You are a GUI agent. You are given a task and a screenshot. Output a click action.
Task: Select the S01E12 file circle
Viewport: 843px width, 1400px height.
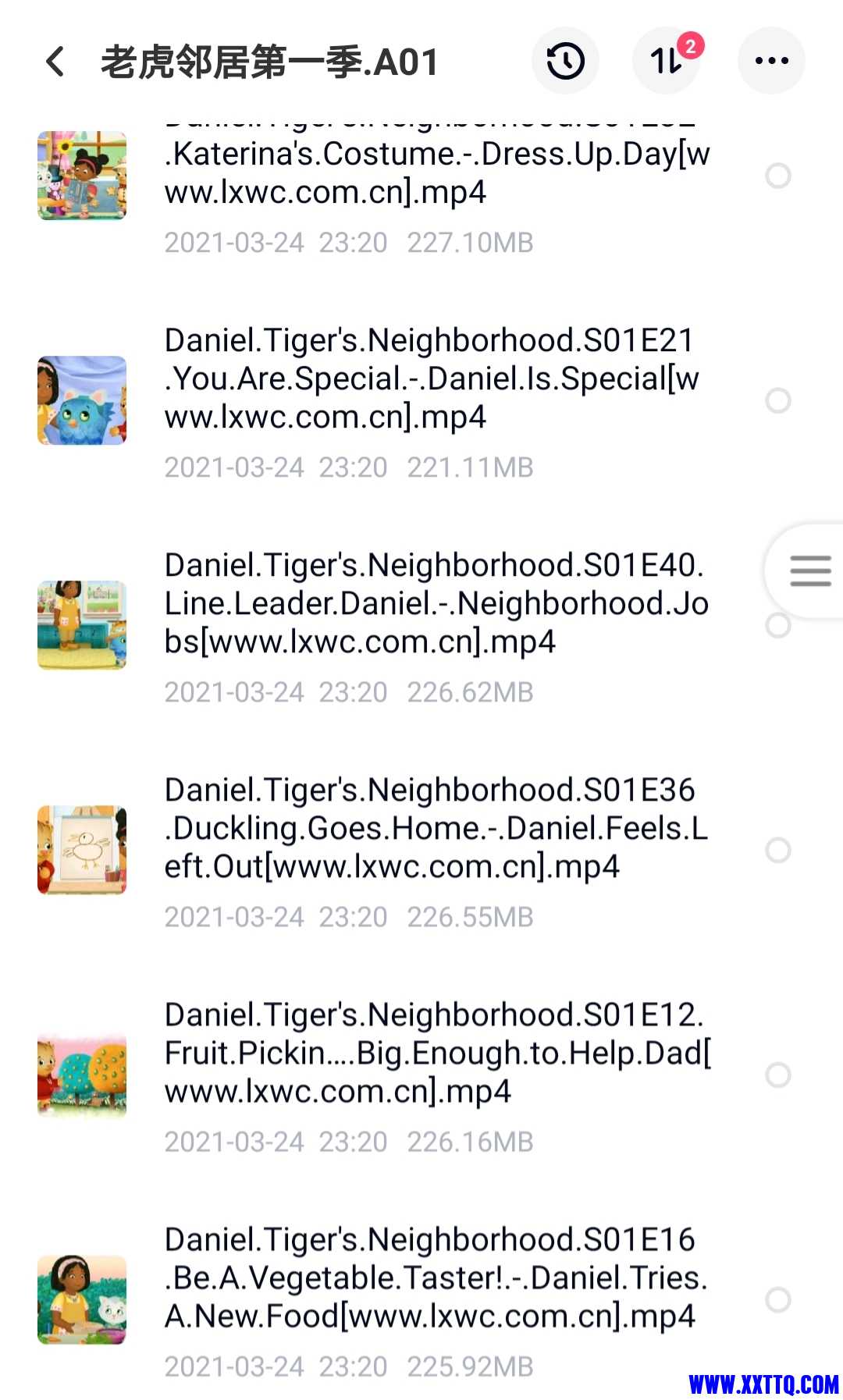tap(777, 1075)
